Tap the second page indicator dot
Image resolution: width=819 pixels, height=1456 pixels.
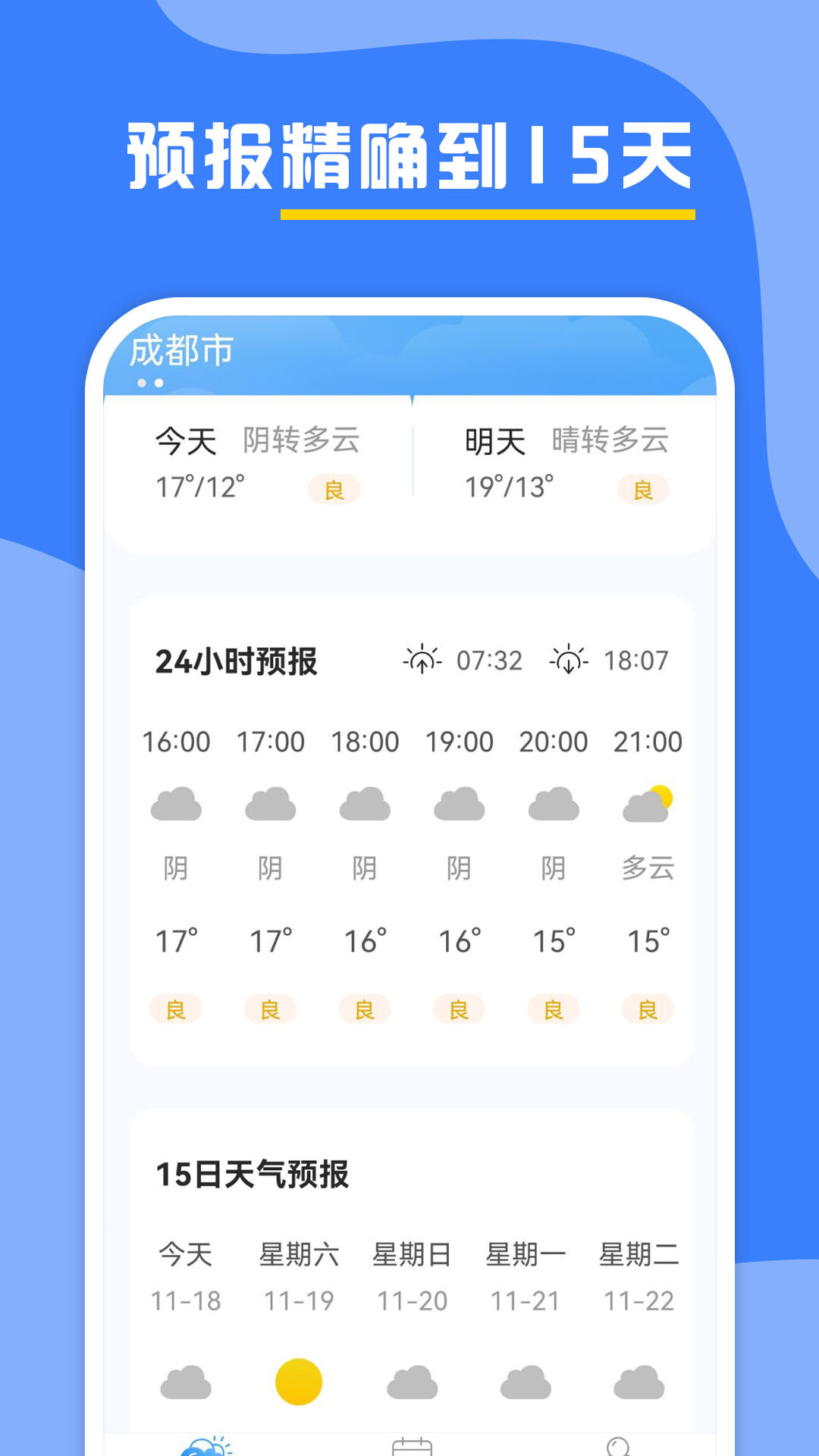point(157,381)
